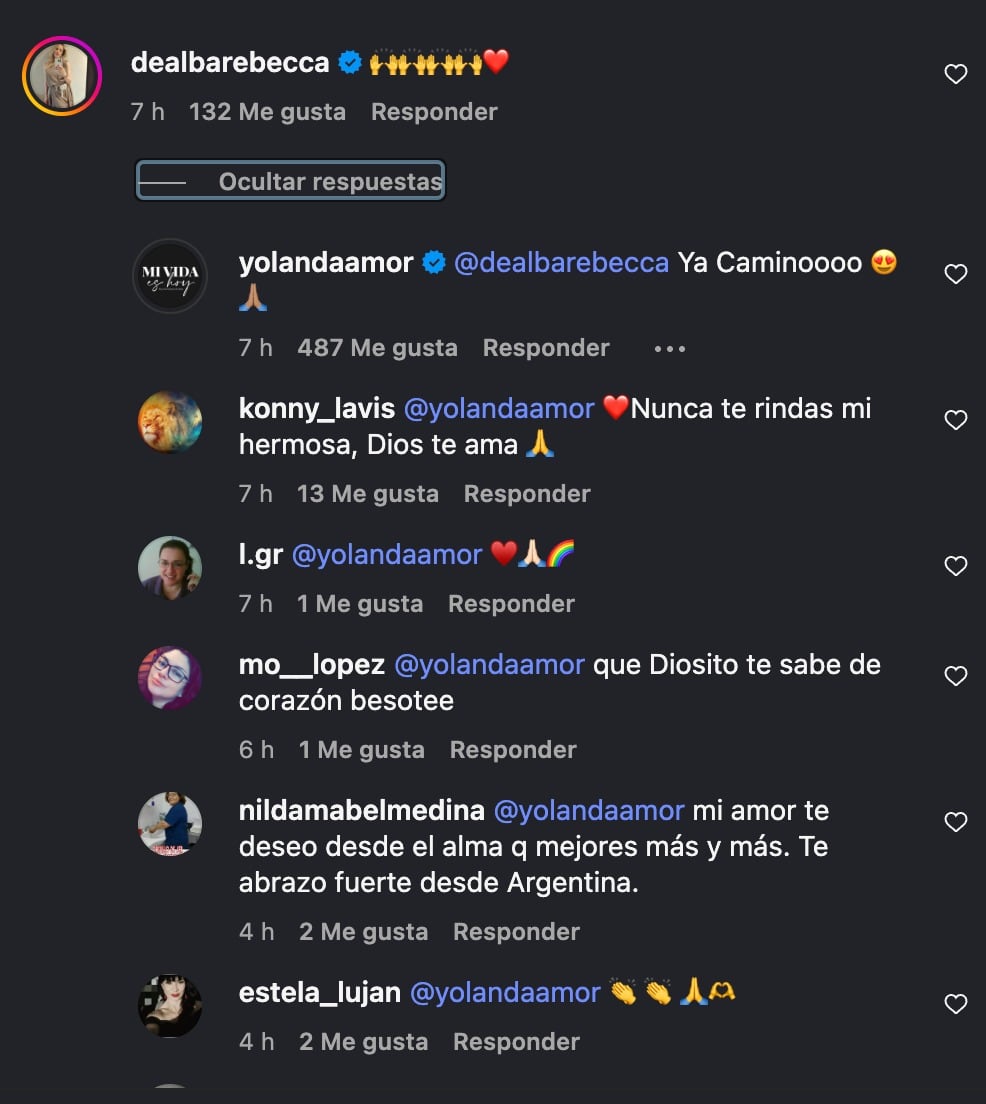Like nildamabelmedina's comment
The width and height of the screenshot is (986, 1104).
pyautogui.click(x=956, y=822)
